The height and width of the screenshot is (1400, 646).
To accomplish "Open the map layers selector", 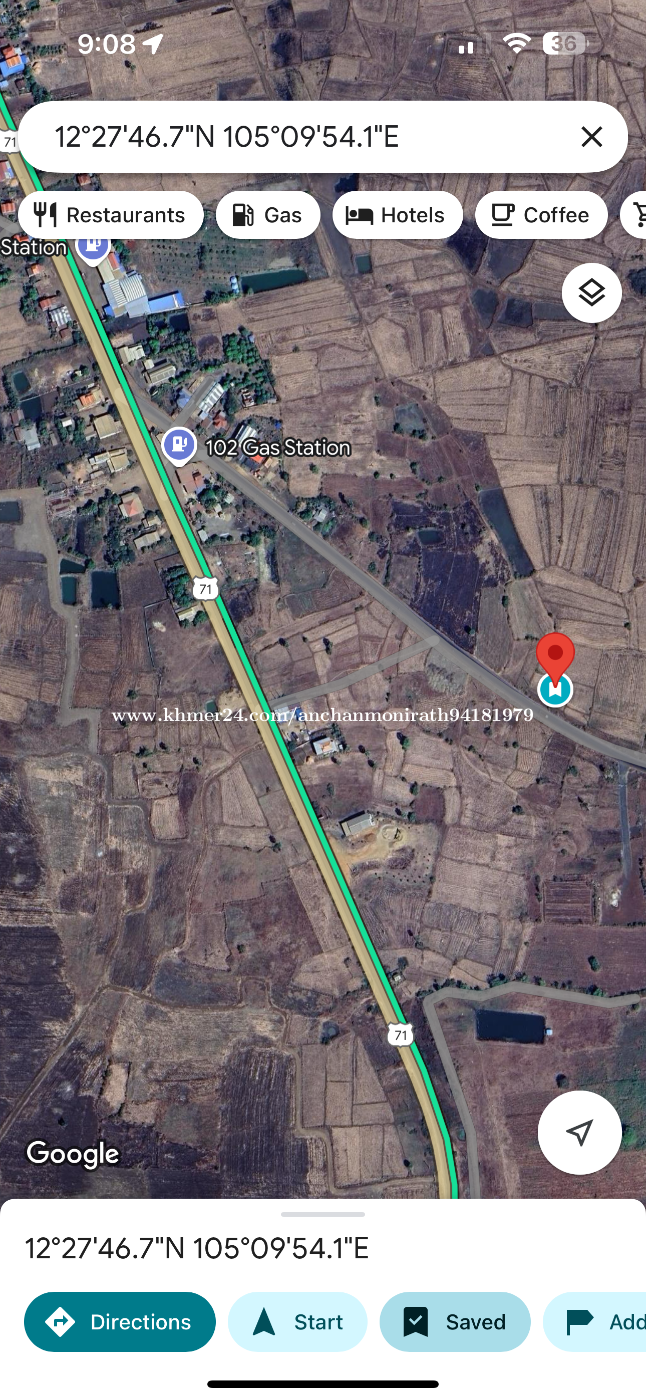I will coord(592,293).
